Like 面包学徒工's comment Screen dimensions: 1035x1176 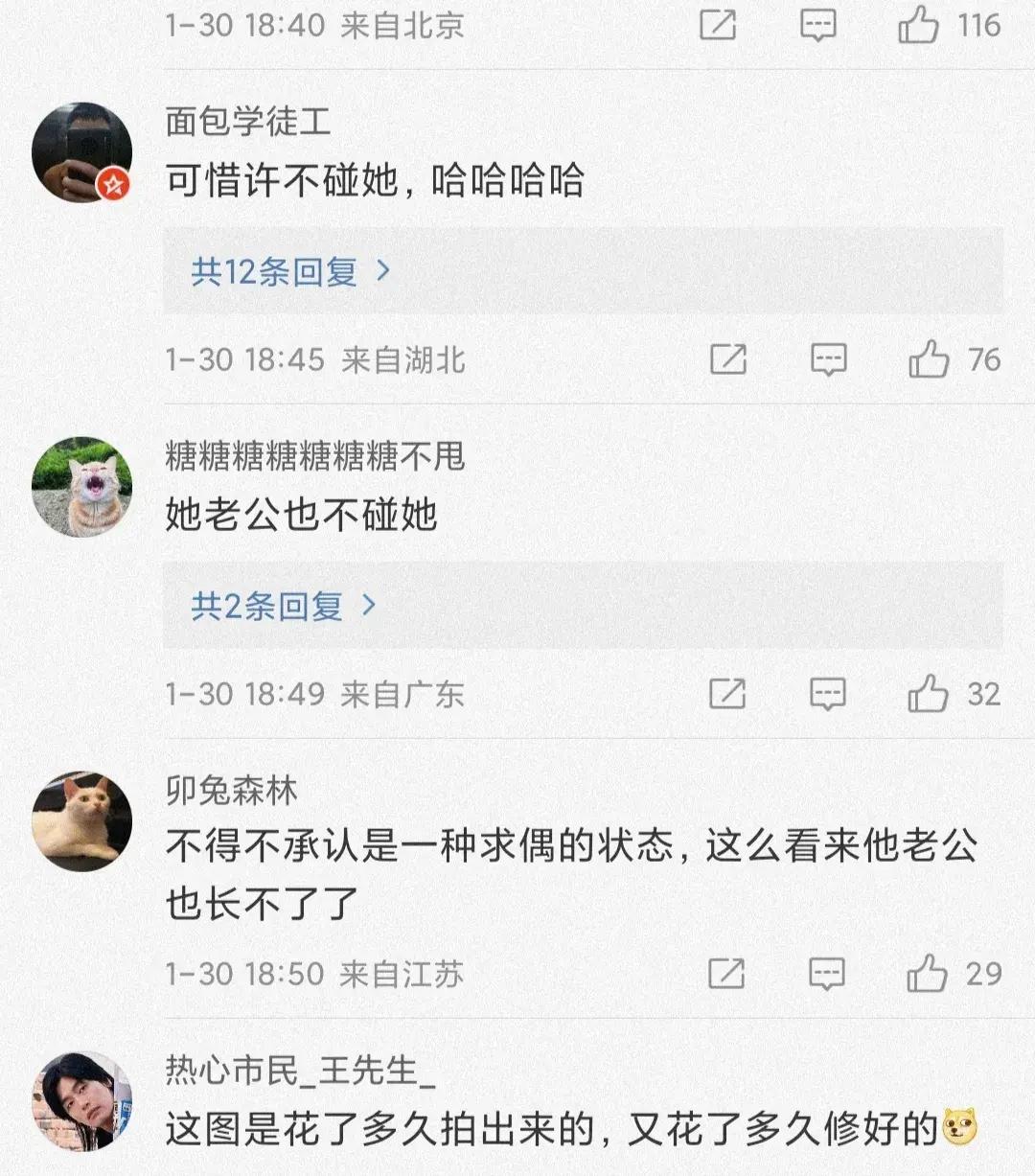[928, 360]
